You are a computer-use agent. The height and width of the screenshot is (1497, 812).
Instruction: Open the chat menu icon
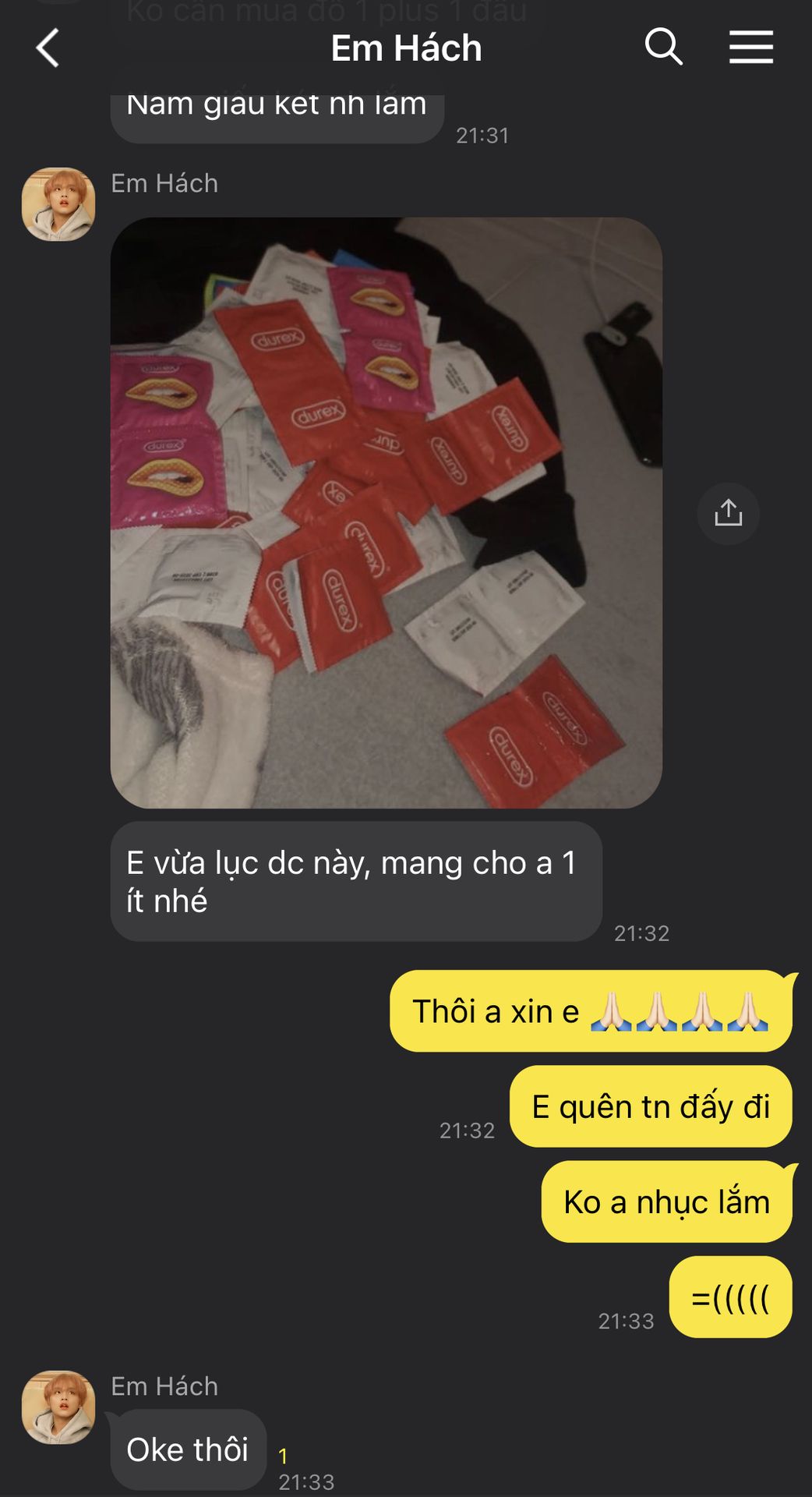point(750,47)
